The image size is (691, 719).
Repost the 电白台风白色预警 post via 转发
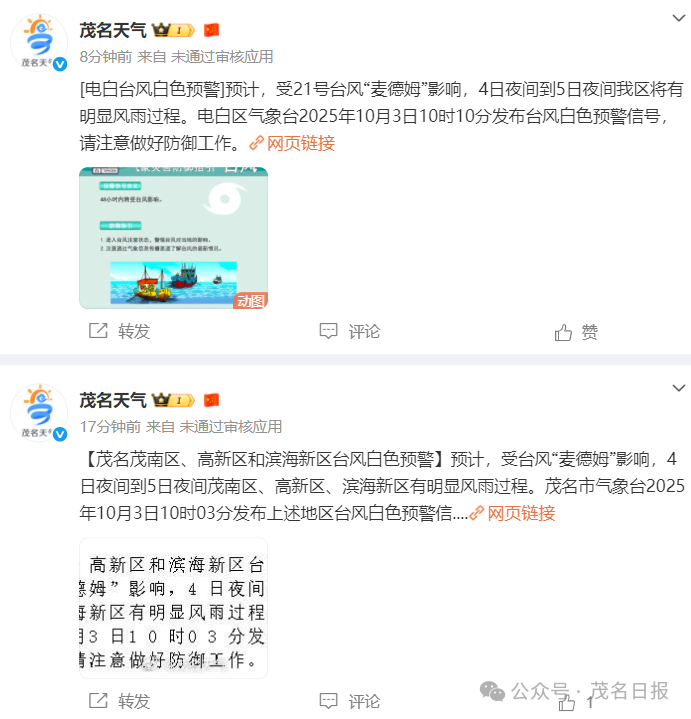120,331
